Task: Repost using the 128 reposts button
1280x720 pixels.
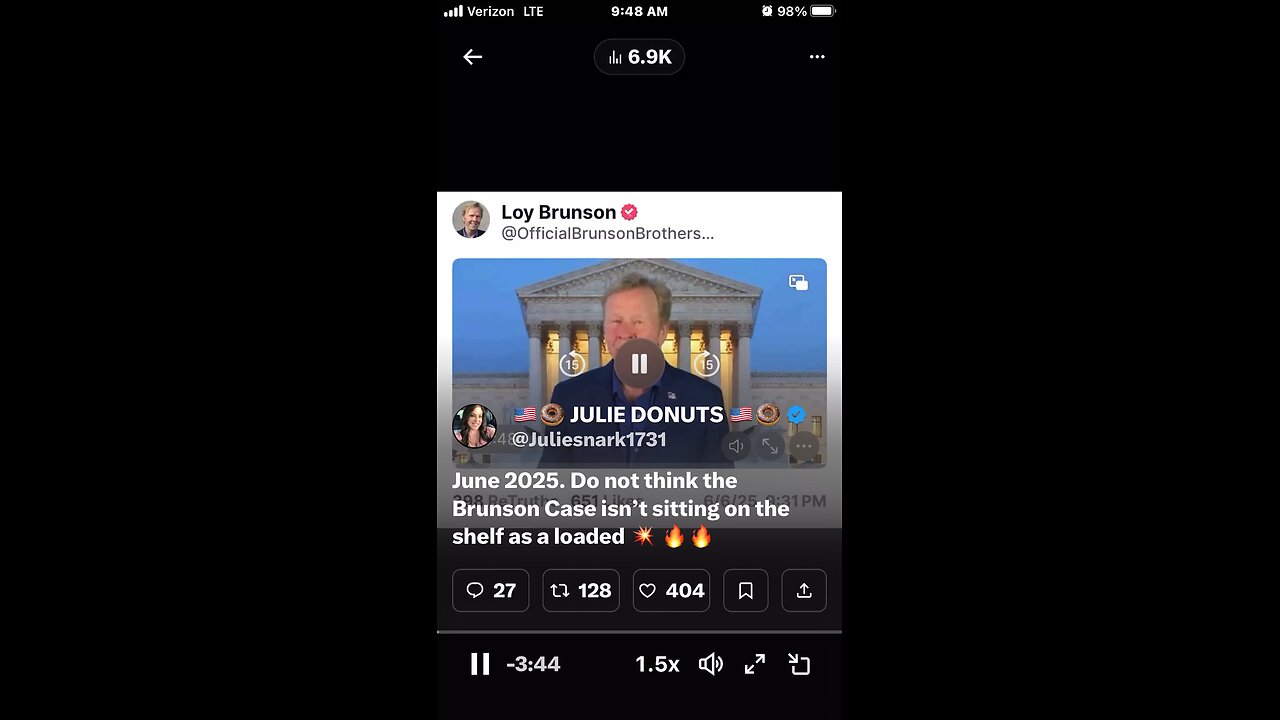Action: [x=581, y=591]
